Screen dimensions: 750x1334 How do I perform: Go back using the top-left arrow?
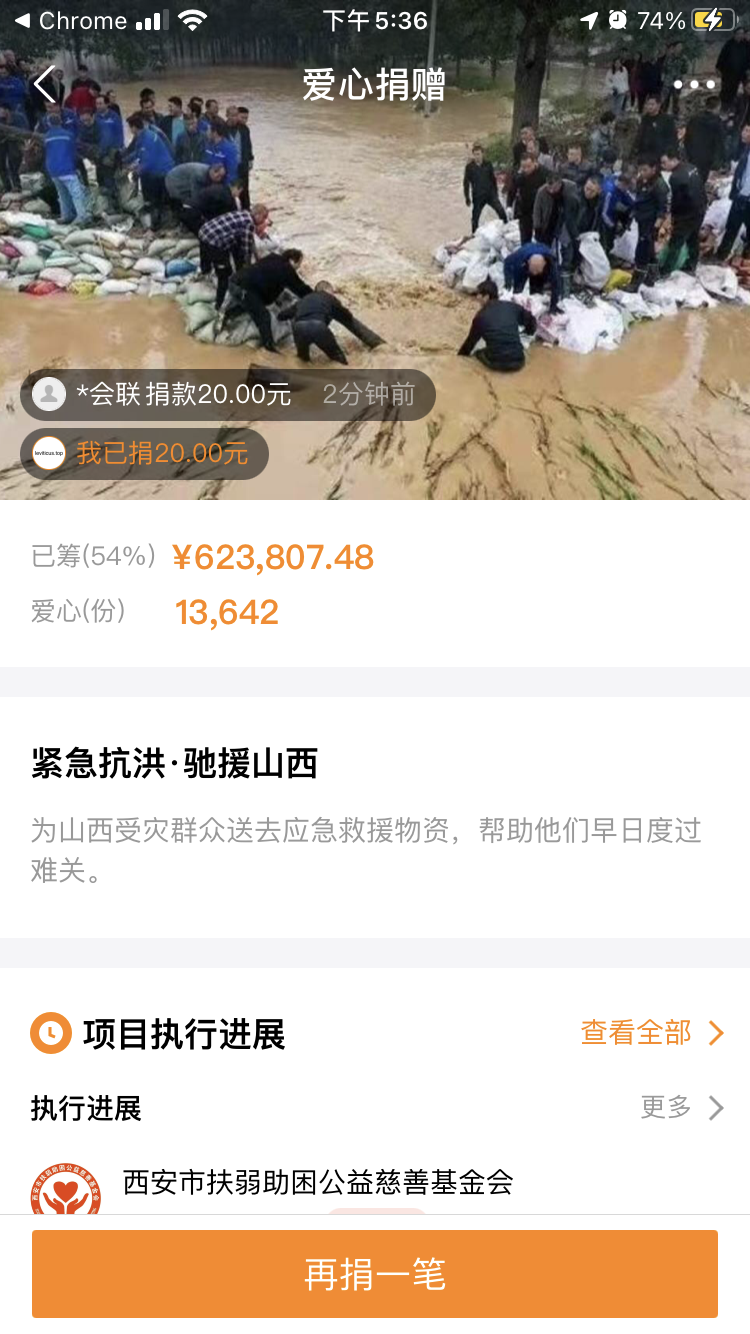click(45, 85)
